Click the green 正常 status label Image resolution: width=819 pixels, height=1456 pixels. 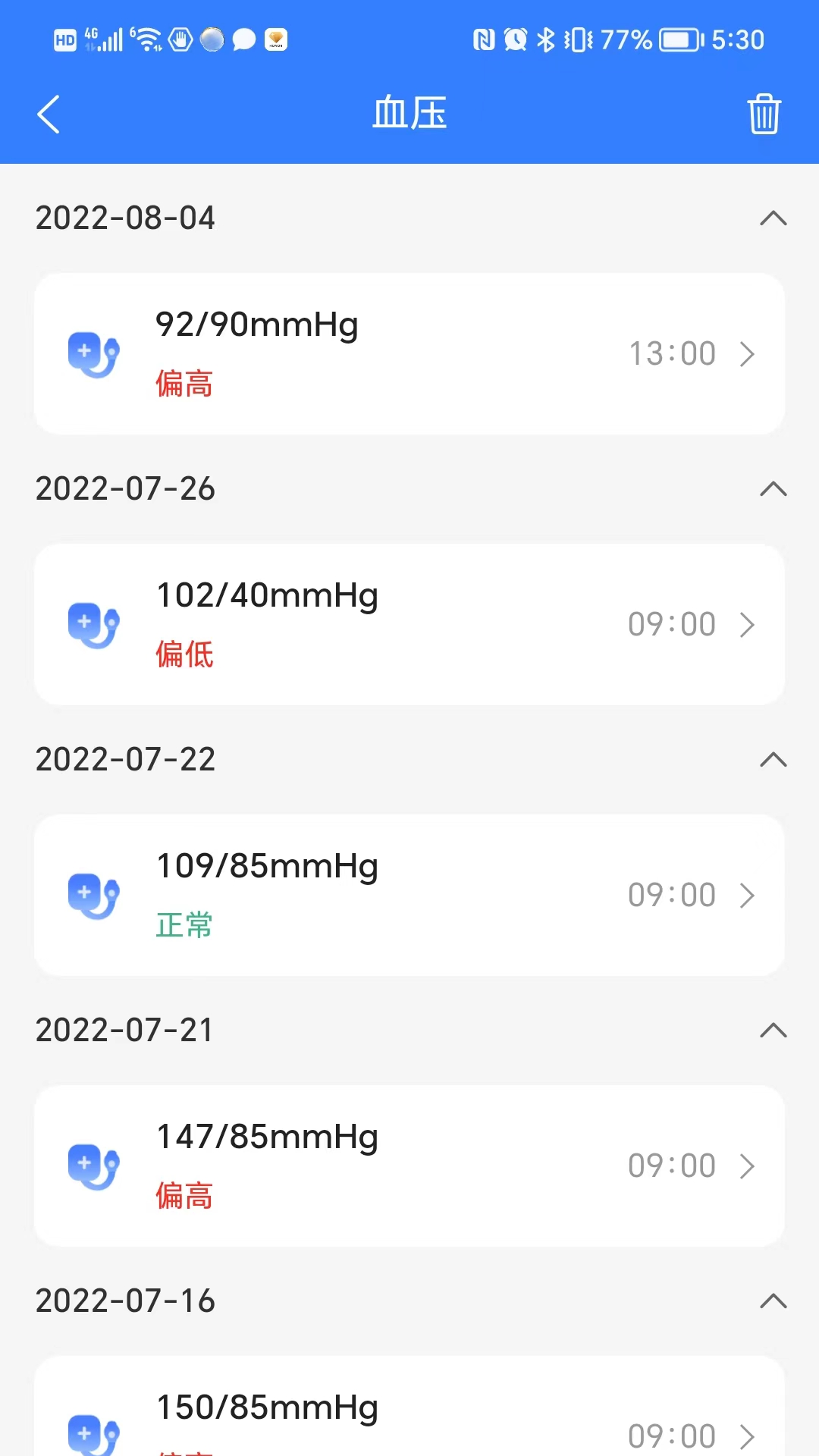pos(182,924)
